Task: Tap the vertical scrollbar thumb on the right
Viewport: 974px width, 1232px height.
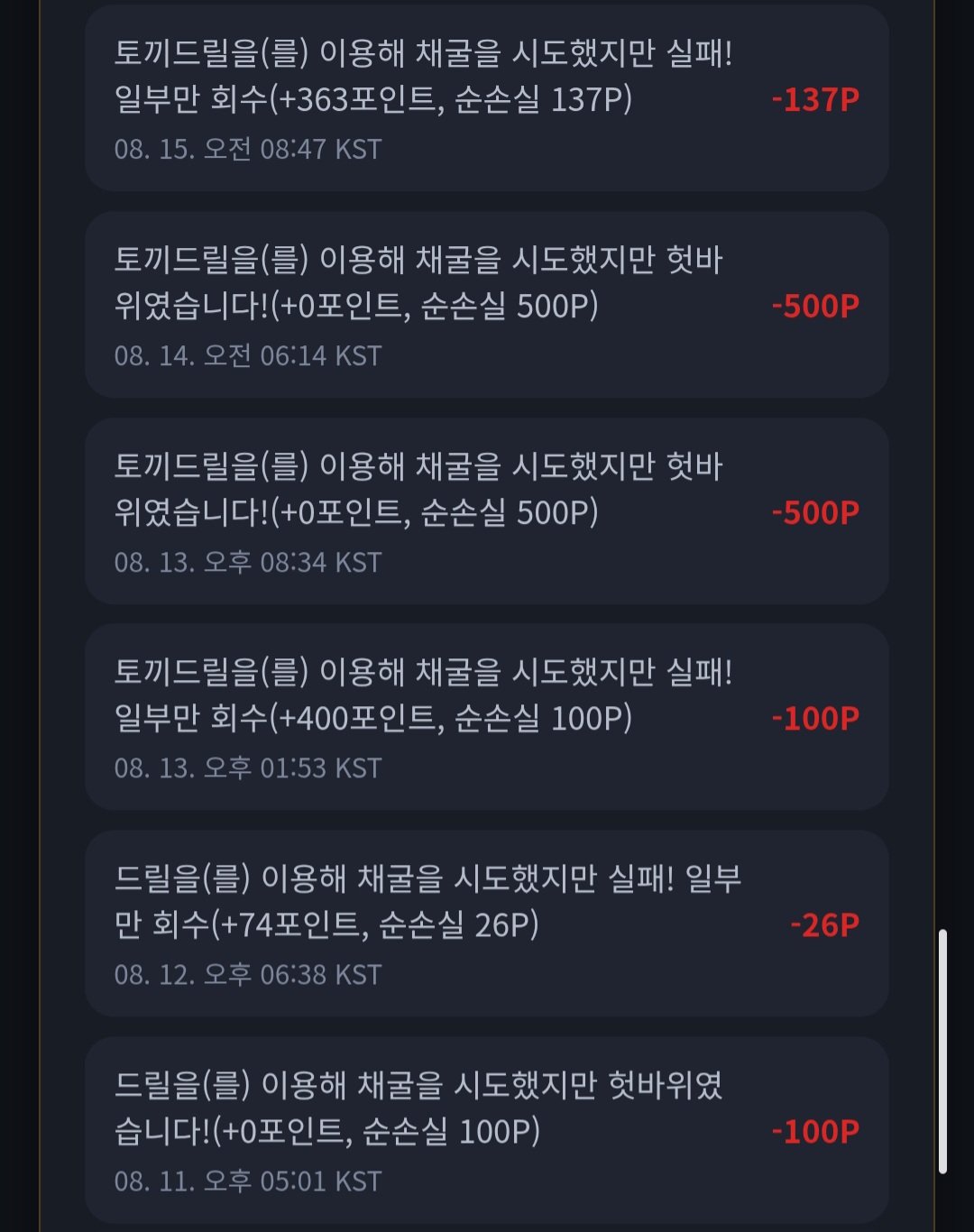Action: pyautogui.click(x=942, y=1052)
